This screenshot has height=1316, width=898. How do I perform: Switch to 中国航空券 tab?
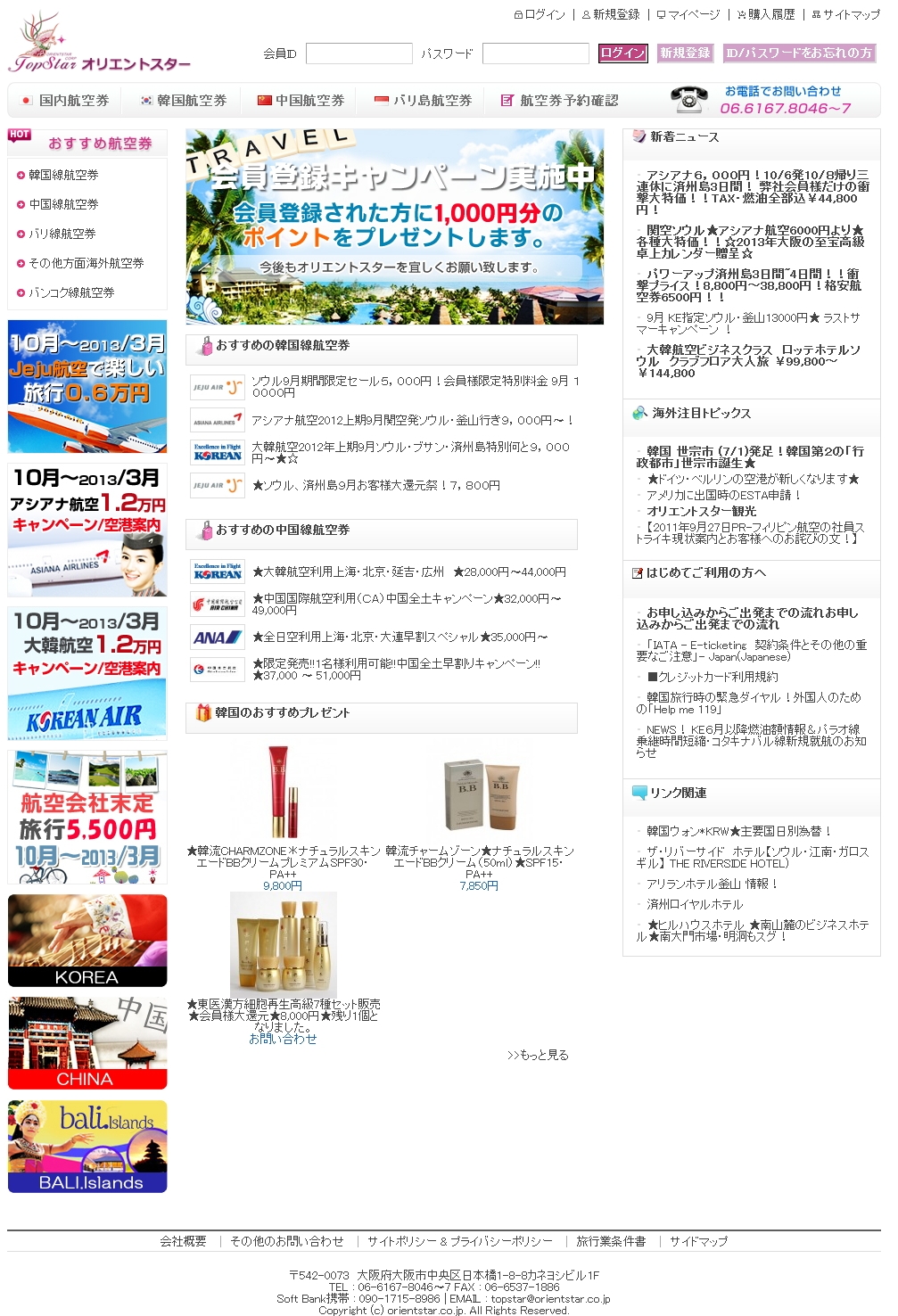coord(301,101)
